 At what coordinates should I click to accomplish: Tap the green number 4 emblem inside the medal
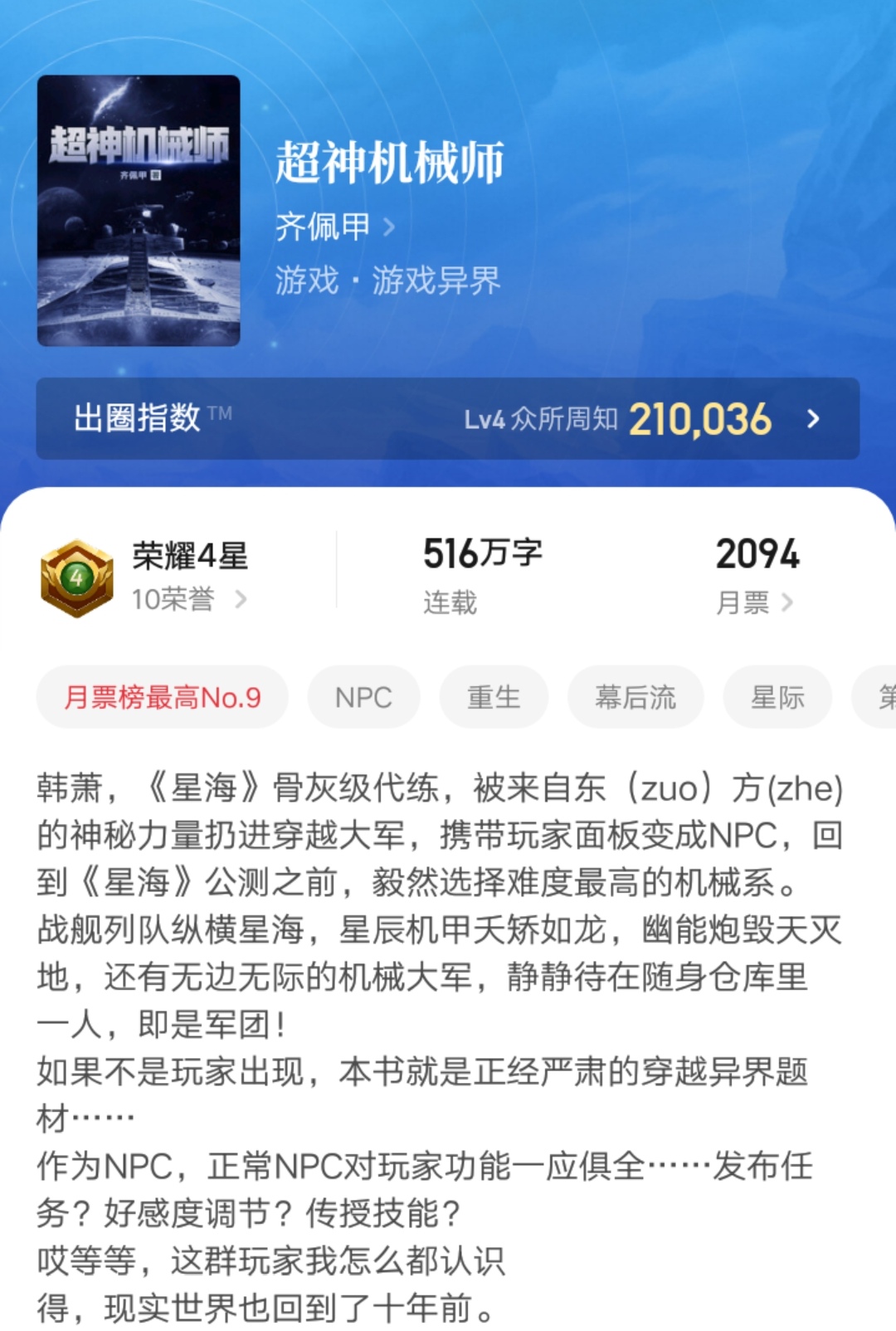coord(75,581)
